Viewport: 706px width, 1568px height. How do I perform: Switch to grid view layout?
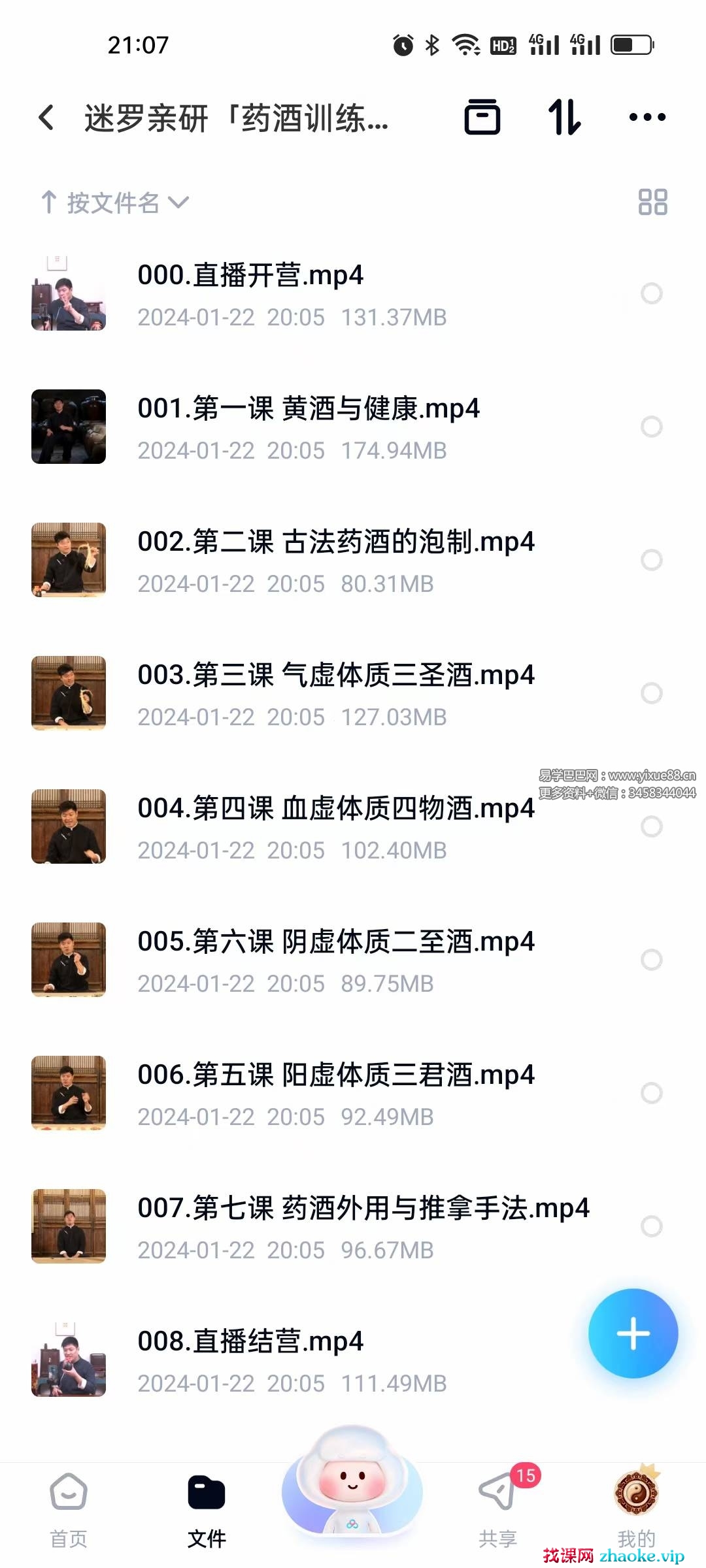[652, 203]
